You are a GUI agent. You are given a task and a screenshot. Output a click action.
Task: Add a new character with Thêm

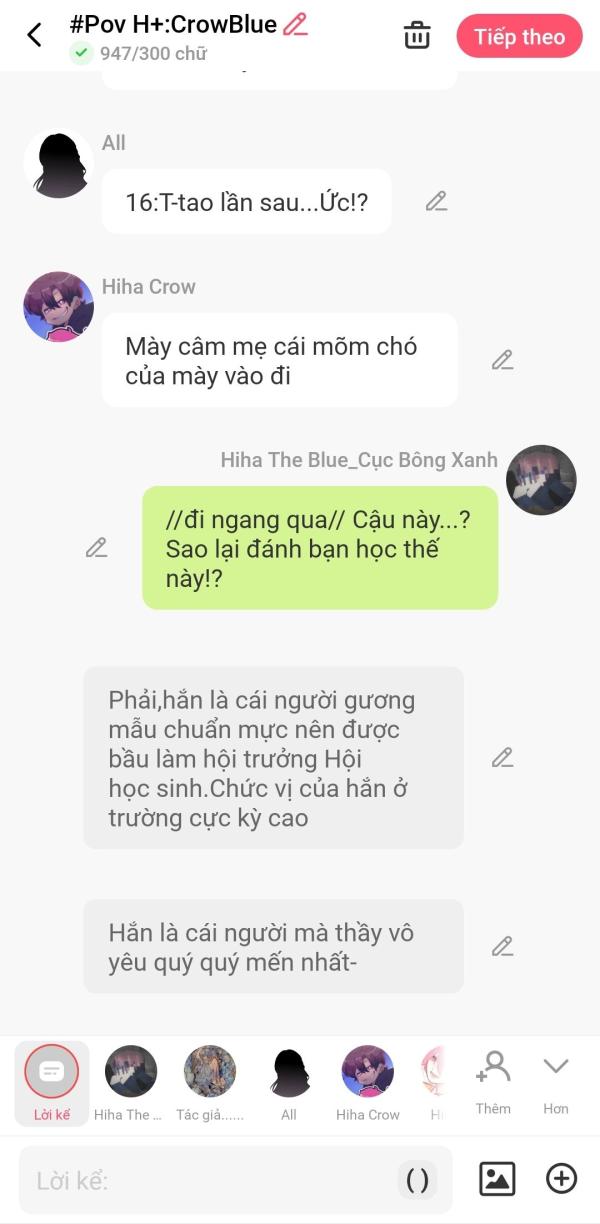pos(493,1080)
